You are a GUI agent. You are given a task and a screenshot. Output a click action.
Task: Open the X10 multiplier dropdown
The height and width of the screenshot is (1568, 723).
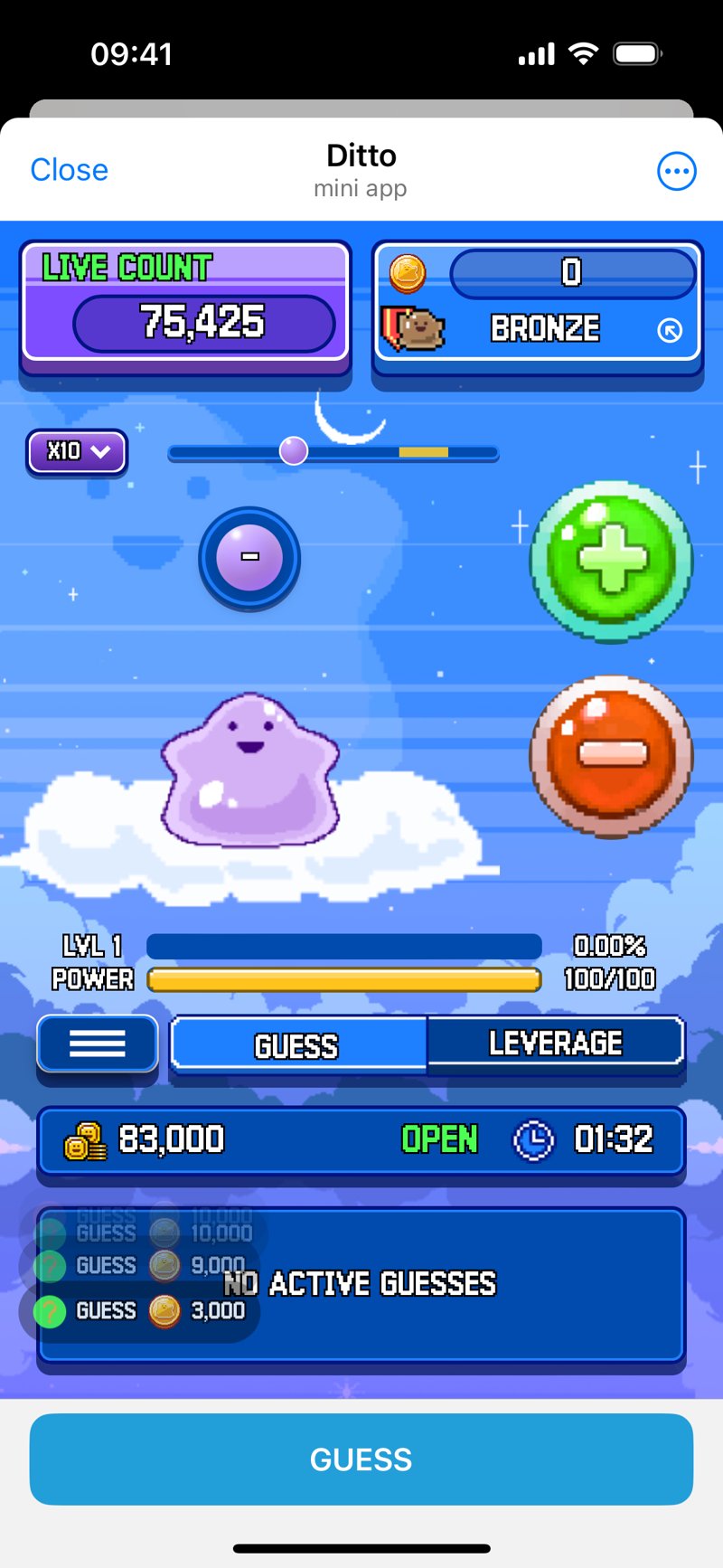[x=77, y=452]
